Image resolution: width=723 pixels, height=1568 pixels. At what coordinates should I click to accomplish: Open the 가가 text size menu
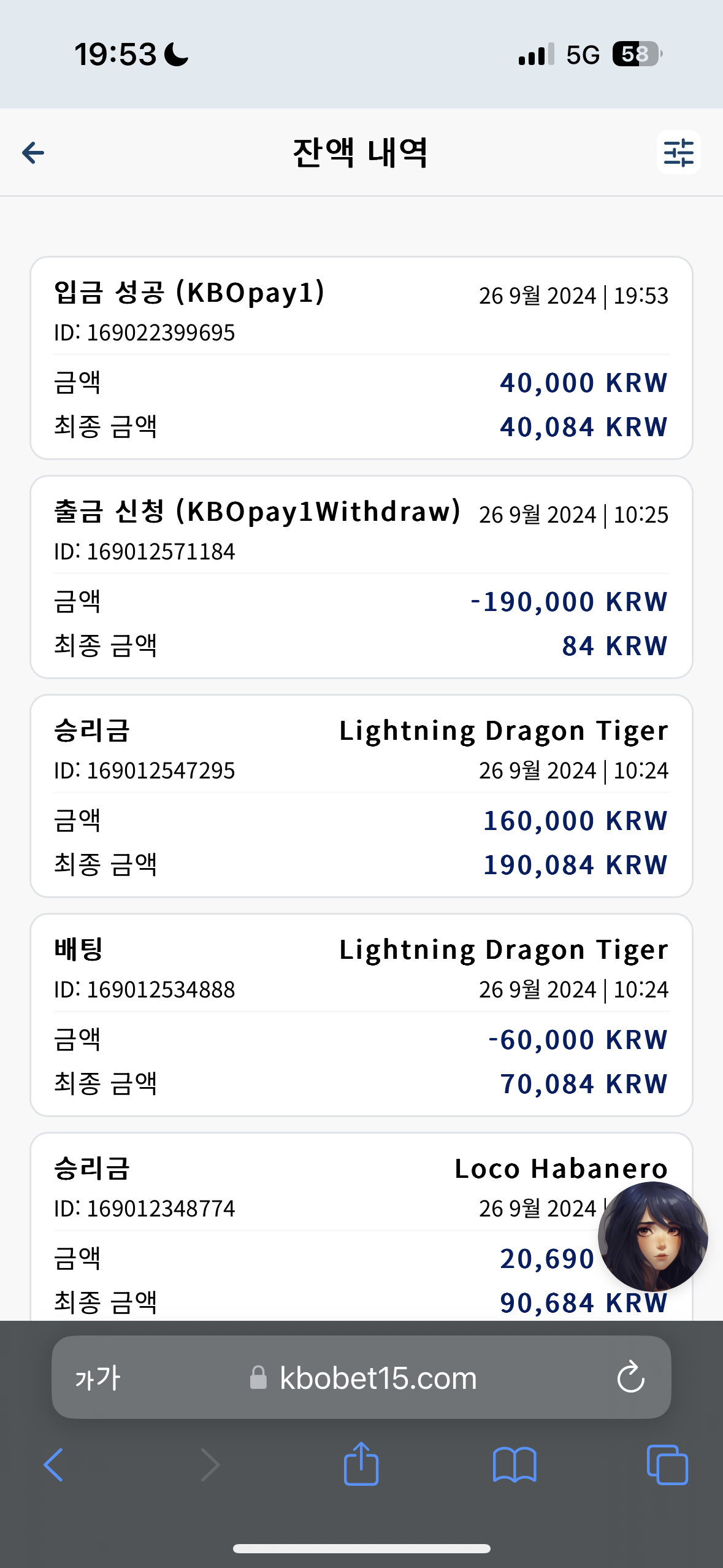coord(98,1378)
